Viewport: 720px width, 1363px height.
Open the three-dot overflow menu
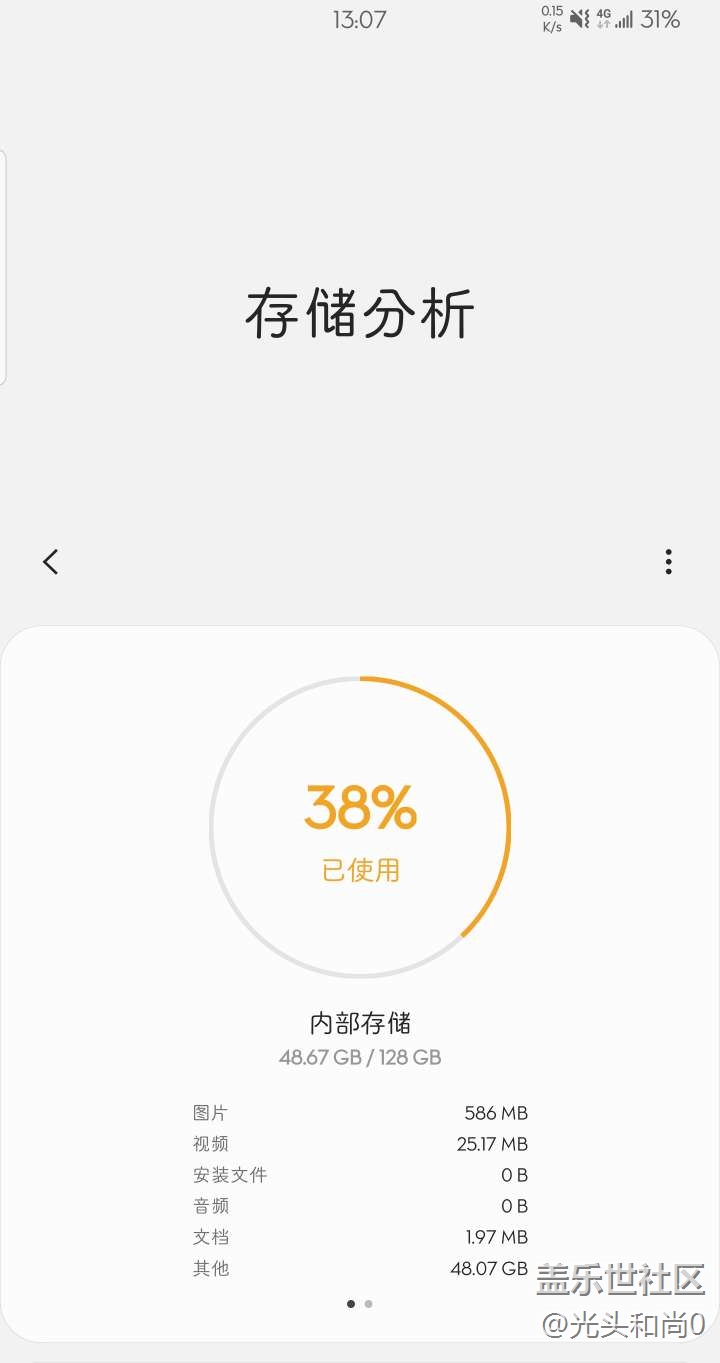pos(668,562)
